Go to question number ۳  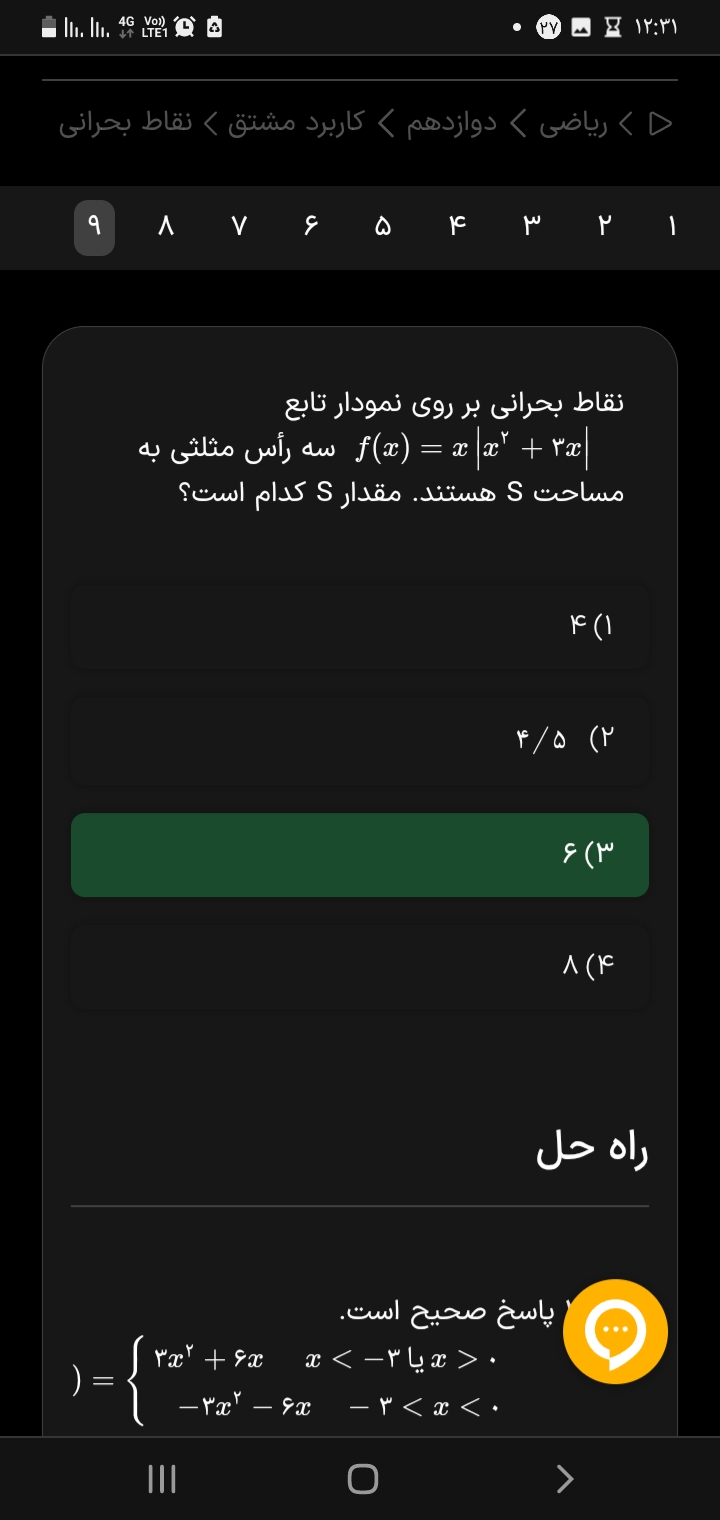pos(532,228)
